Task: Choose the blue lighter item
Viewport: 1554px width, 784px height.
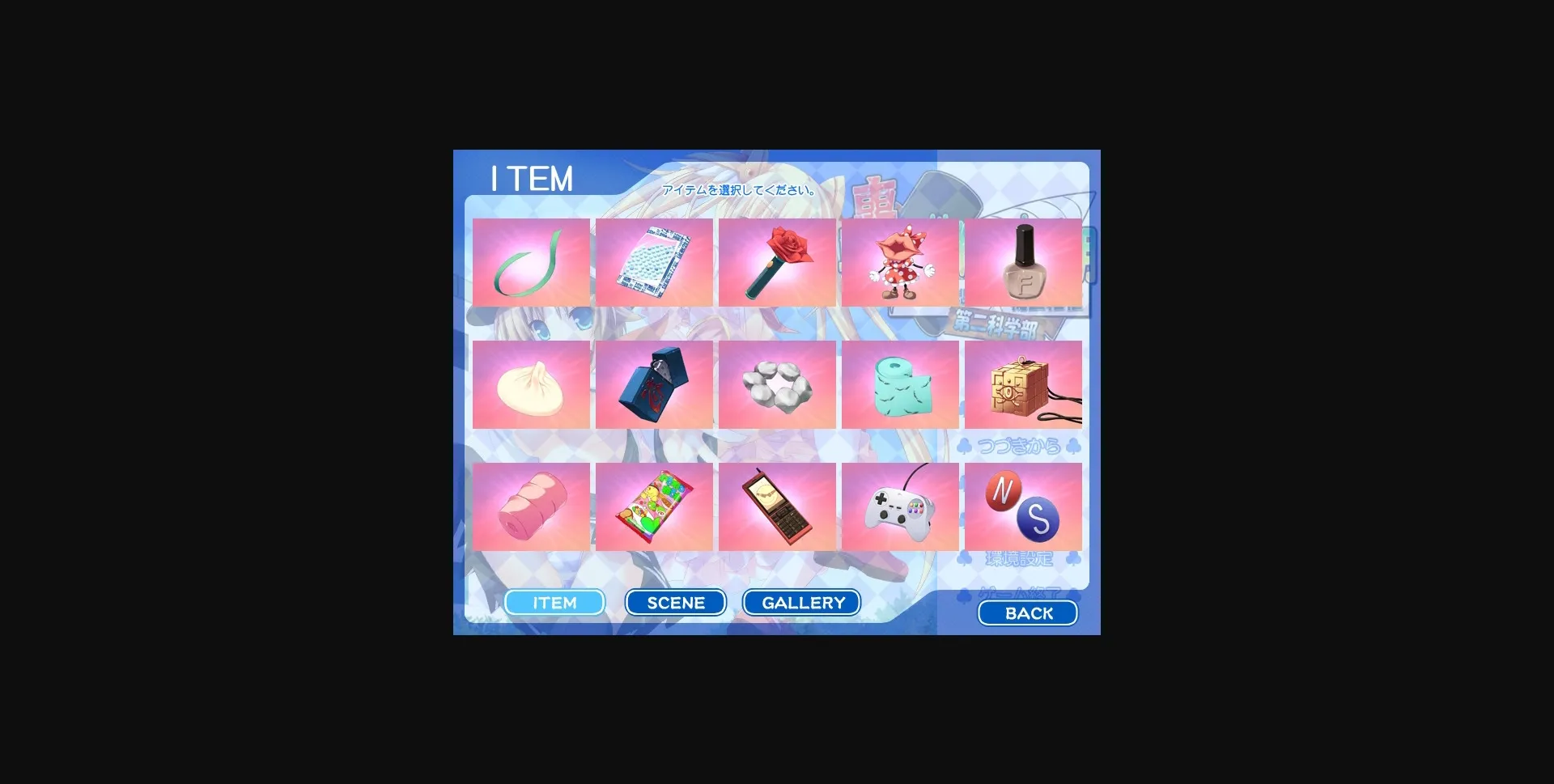Action: (x=654, y=384)
